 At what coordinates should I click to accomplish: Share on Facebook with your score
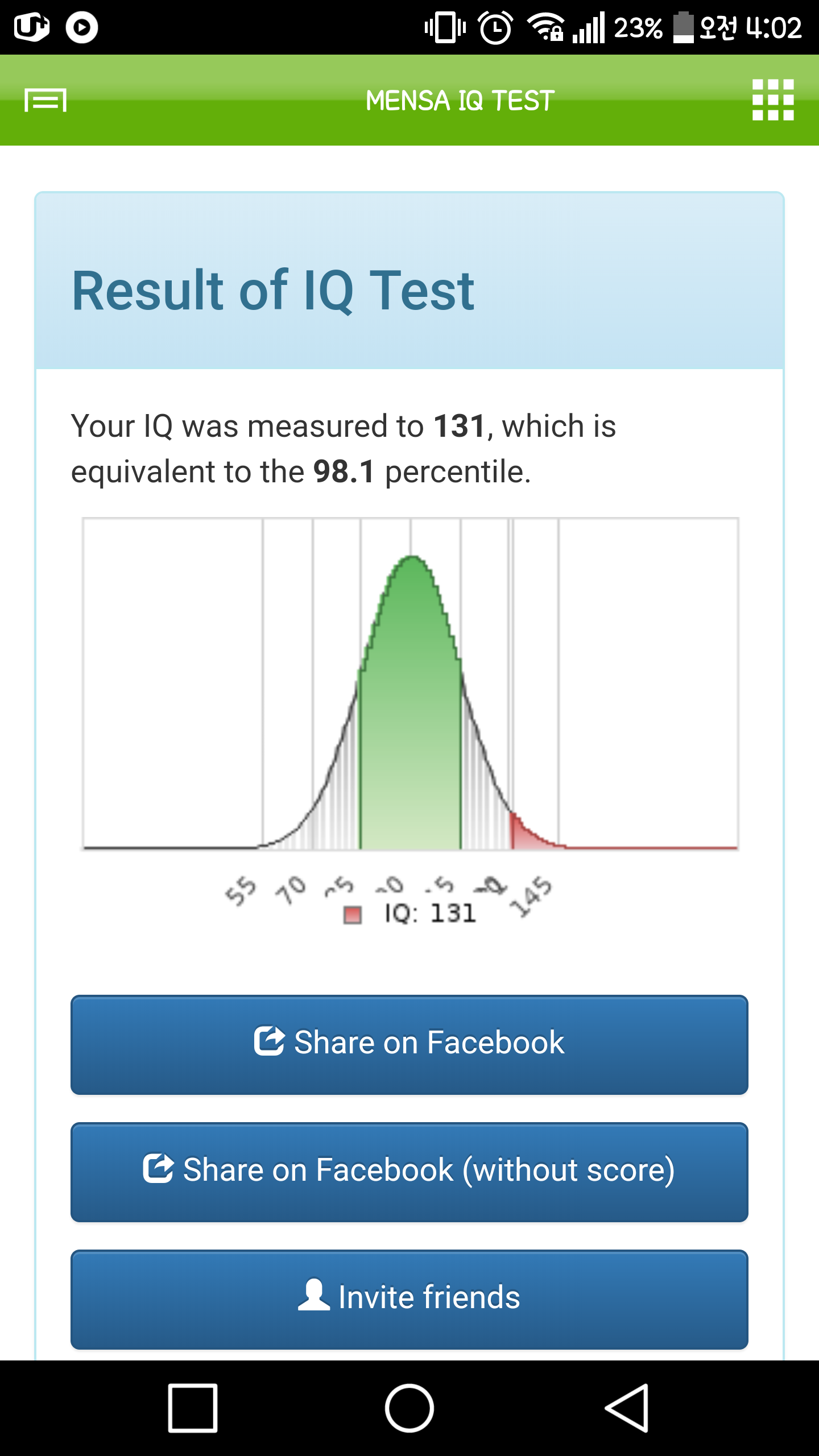click(409, 1045)
